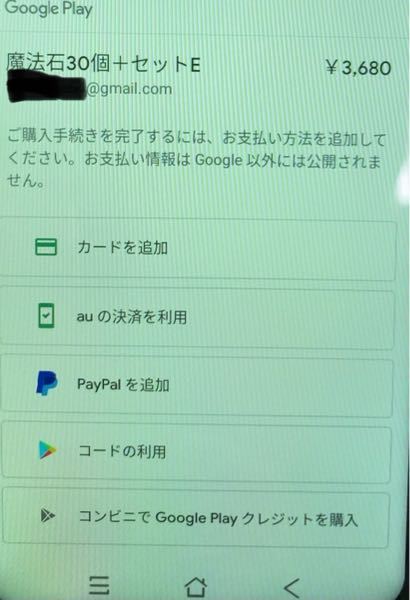Image resolution: width=410 pixels, height=600 pixels.
Task: Open コードの利用 to redeem a code
Action: point(196,452)
